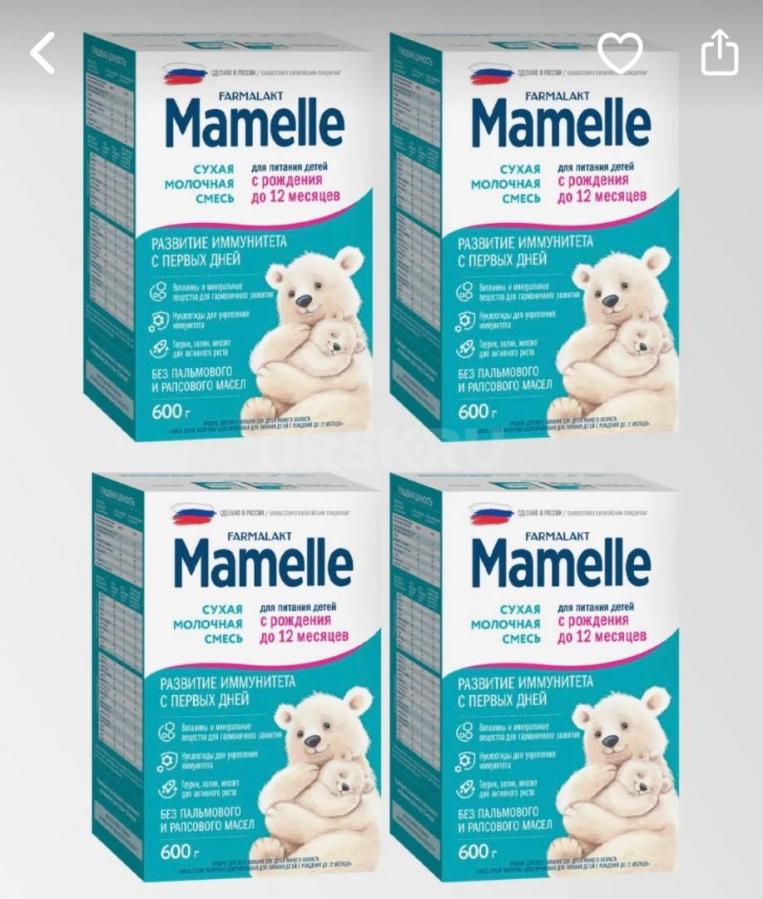Share this Mamelle listing
763x899 pixels.
tap(719, 52)
